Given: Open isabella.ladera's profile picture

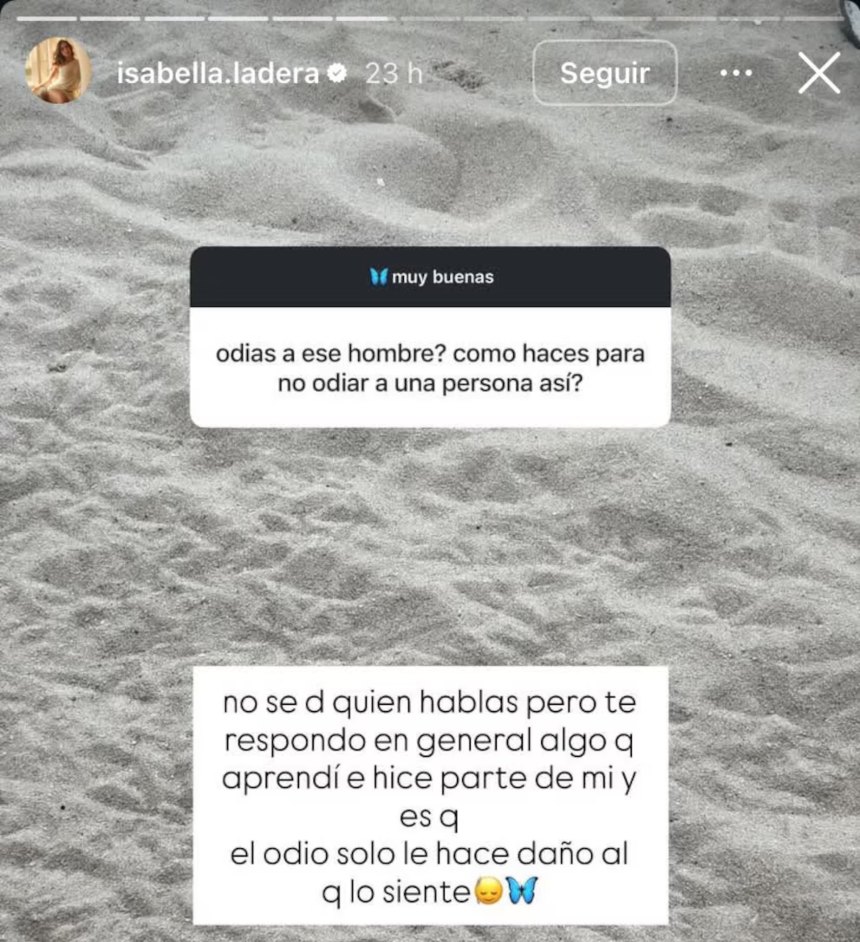Looking at the screenshot, I should 58,72.
